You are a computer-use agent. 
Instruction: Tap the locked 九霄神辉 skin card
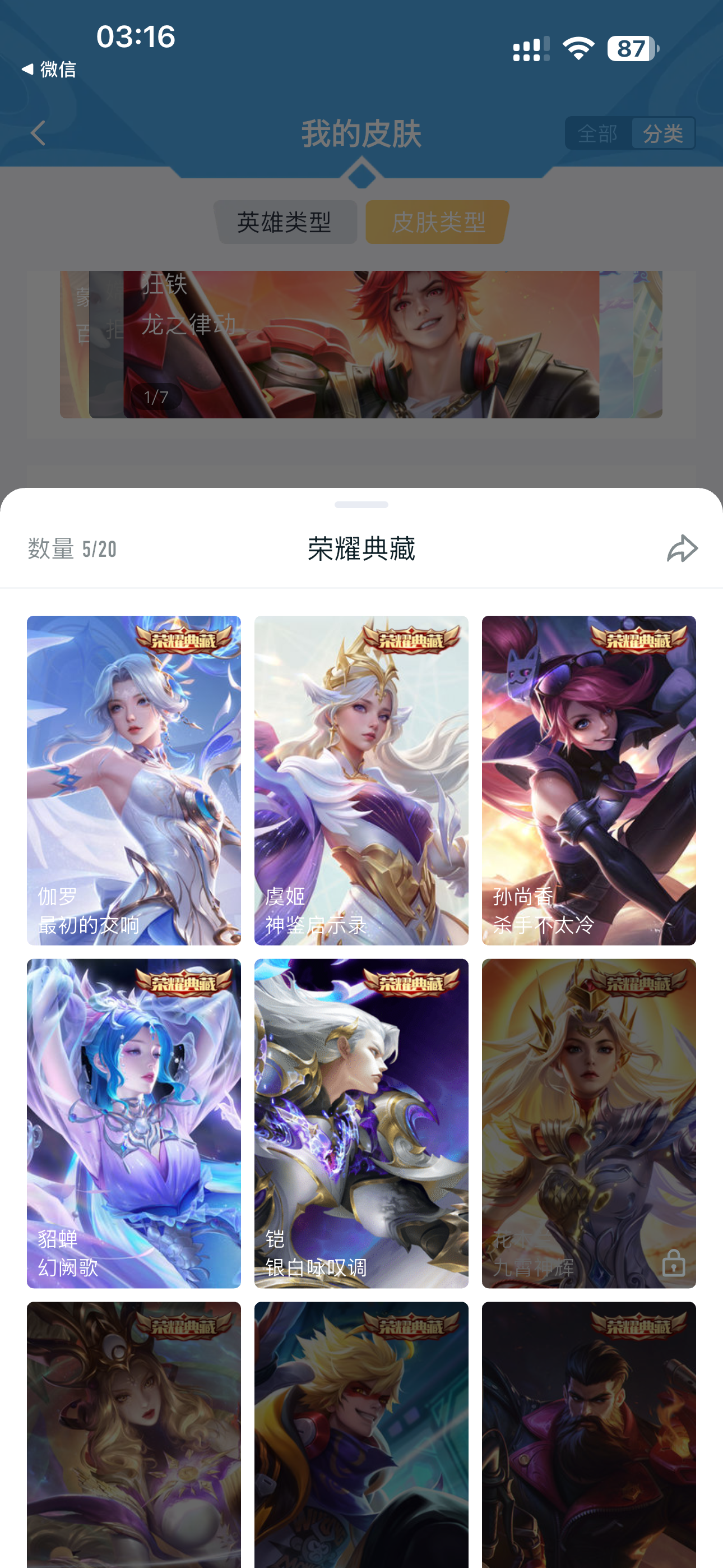coord(588,1123)
